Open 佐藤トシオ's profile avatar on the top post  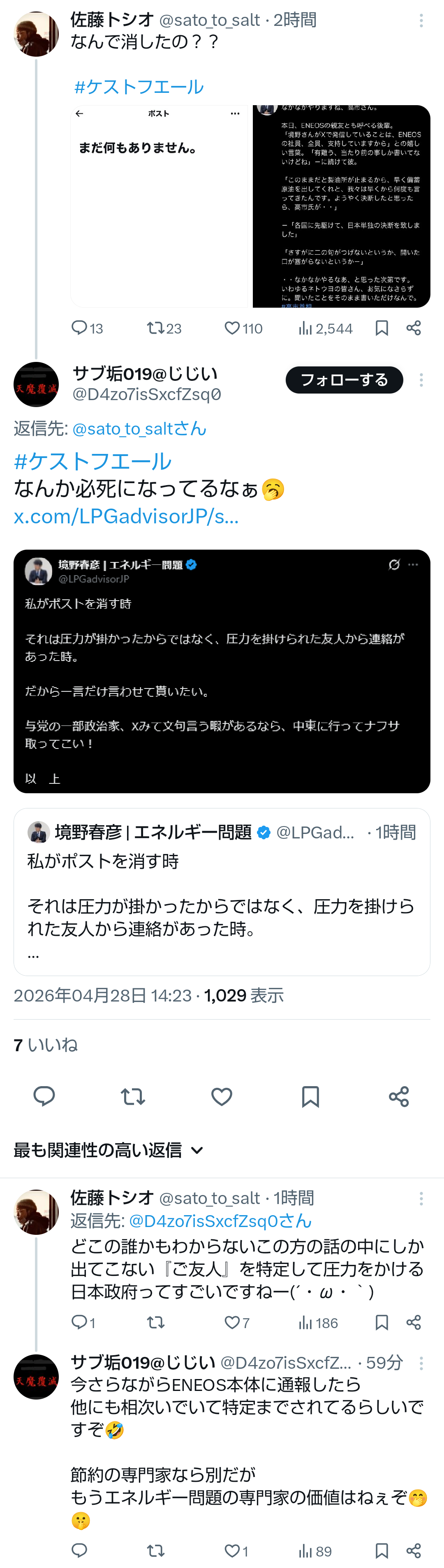(x=36, y=34)
